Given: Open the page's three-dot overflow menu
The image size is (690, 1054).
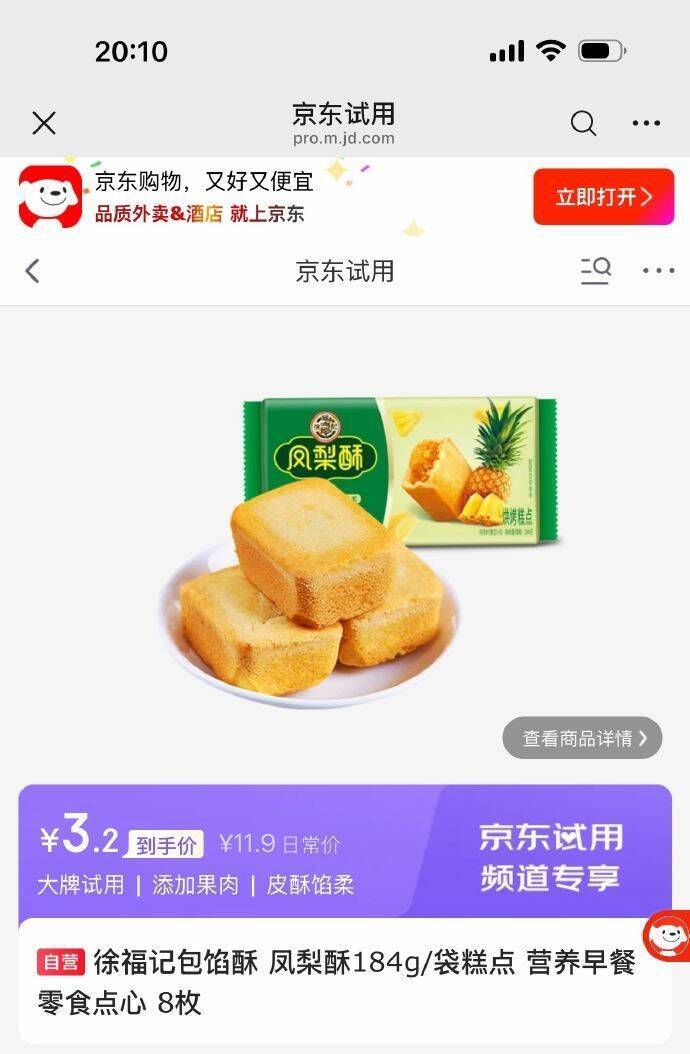Looking at the screenshot, I should 658,271.
